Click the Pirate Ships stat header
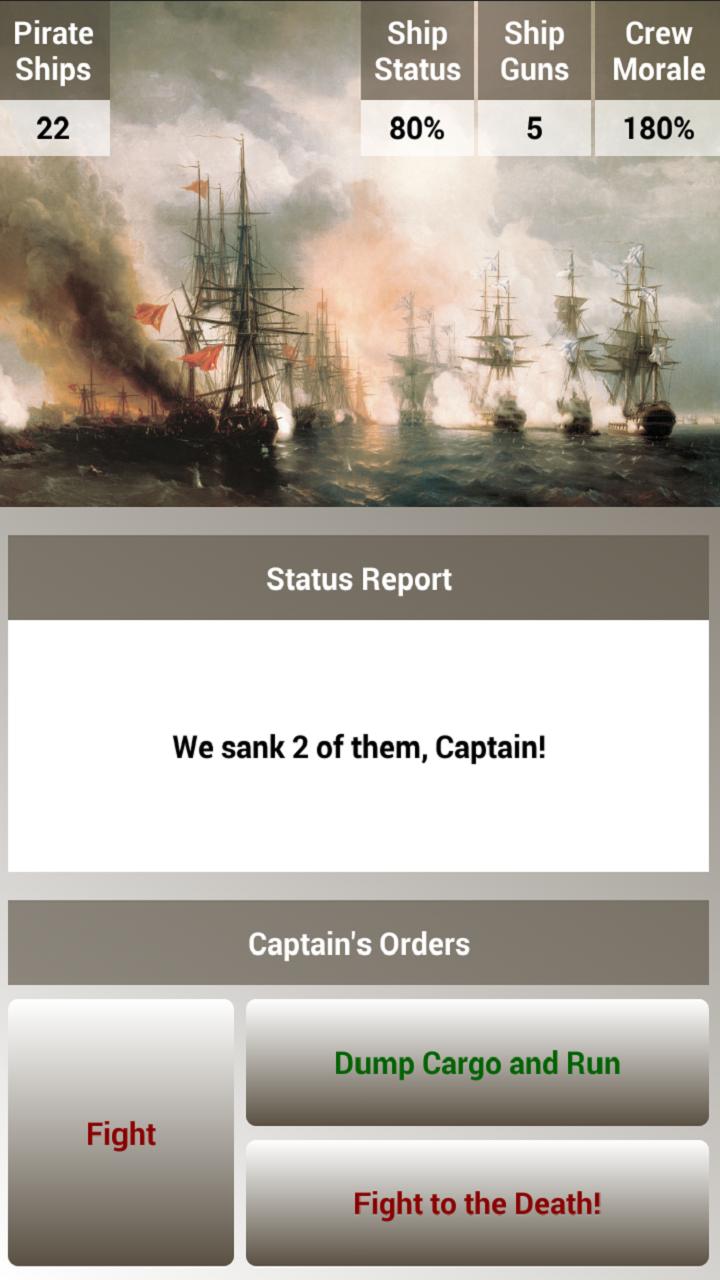Image resolution: width=720 pixels, height=1280 pixels. (53, 50)
